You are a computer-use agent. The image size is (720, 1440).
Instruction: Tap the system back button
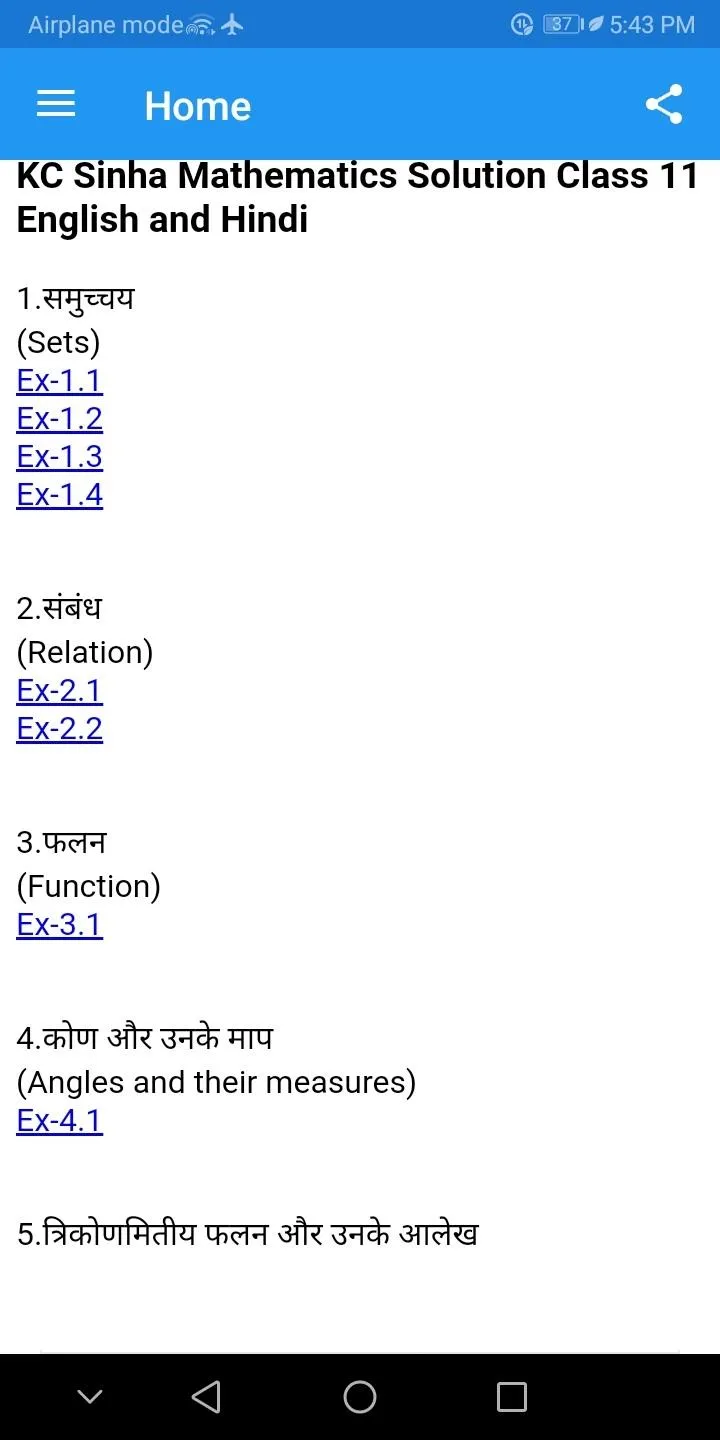coord(206,1397)
